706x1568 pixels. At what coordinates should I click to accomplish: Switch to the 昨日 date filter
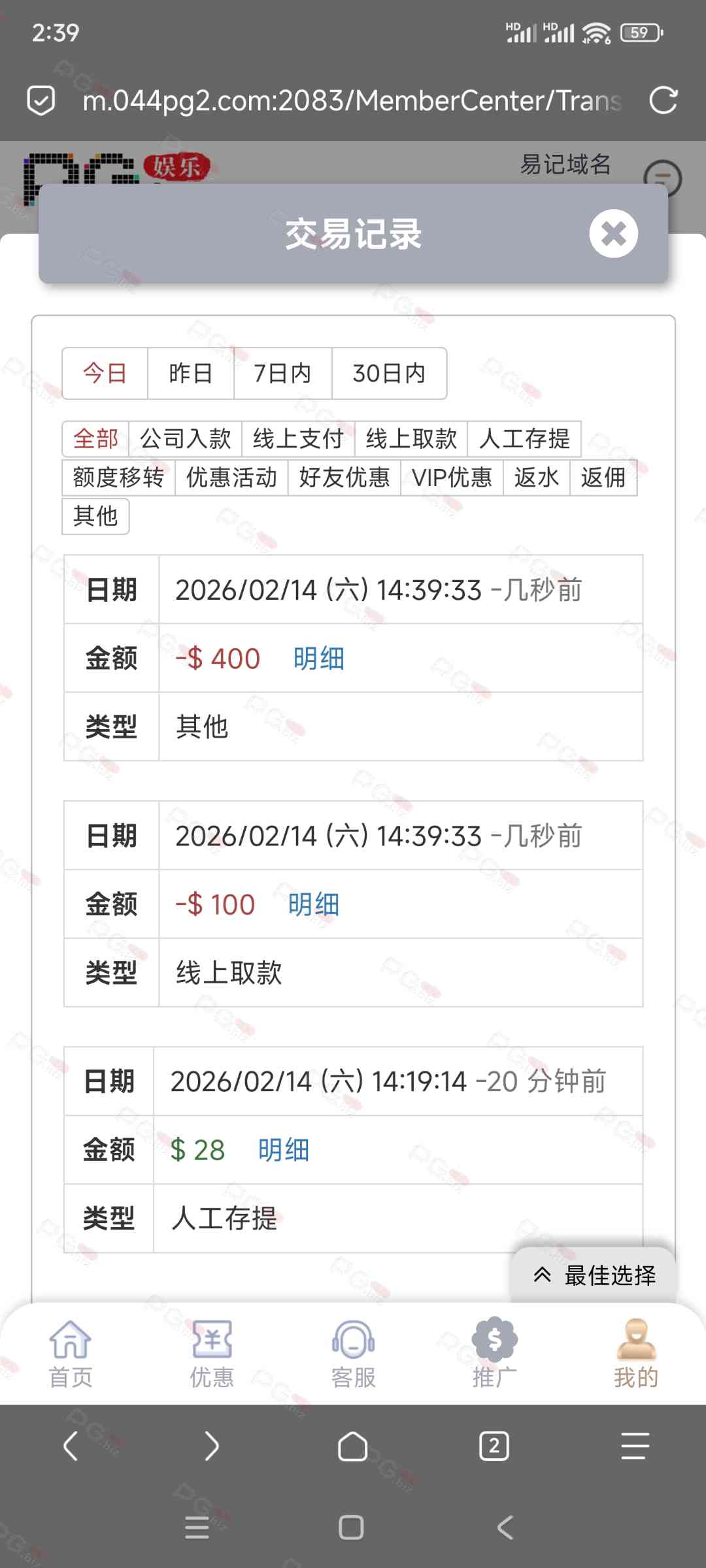tap(190, 374)
